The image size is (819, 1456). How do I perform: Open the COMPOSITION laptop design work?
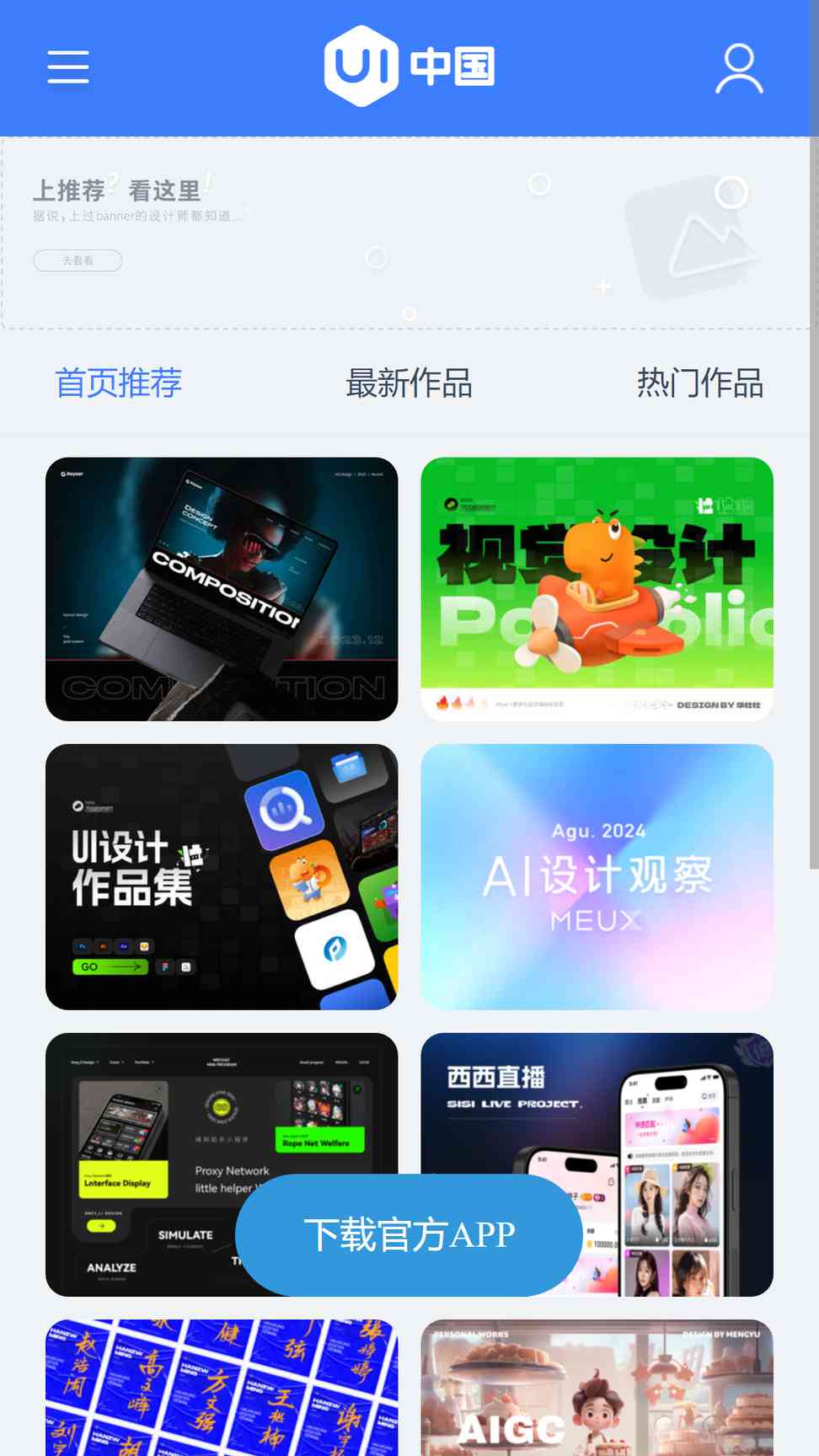click(222, 589)
